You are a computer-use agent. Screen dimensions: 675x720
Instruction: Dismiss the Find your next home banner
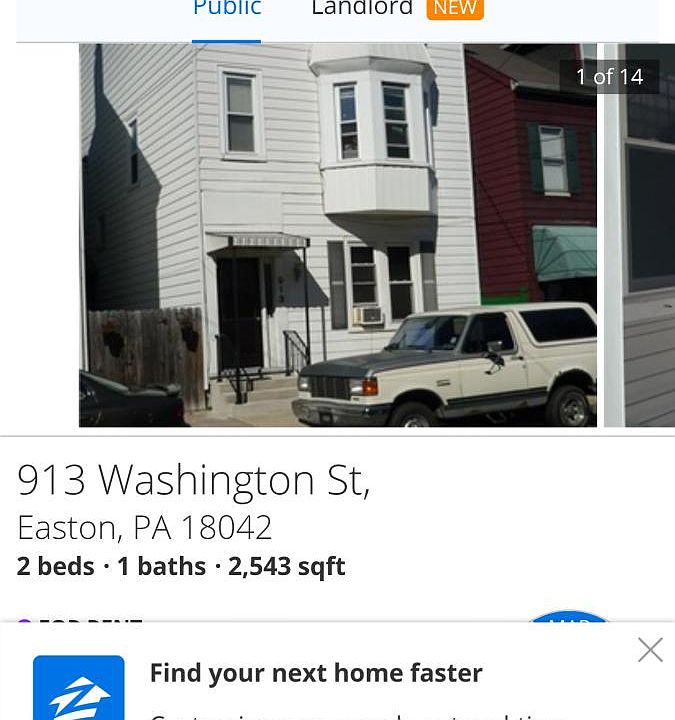[650, 650]
